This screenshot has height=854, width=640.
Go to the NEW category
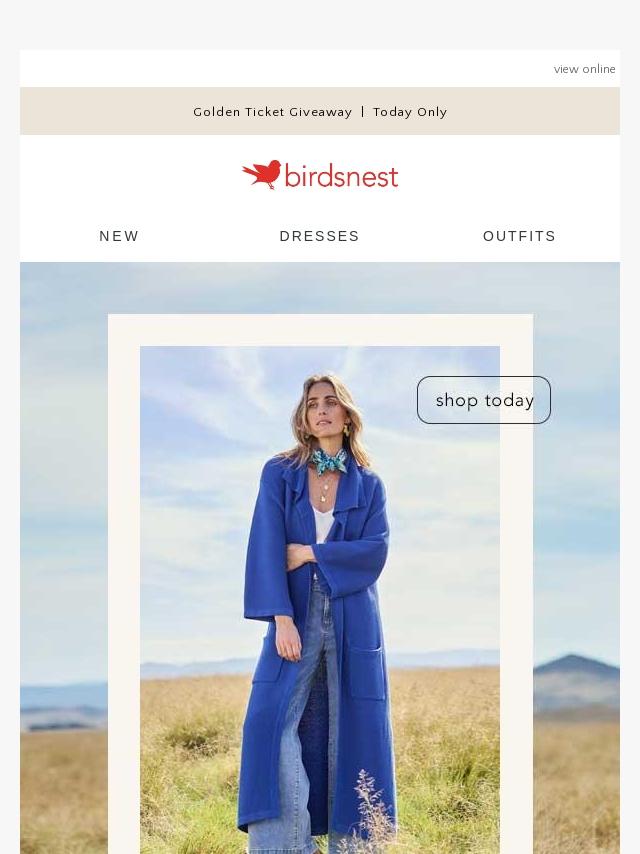(x=119, y=236)
